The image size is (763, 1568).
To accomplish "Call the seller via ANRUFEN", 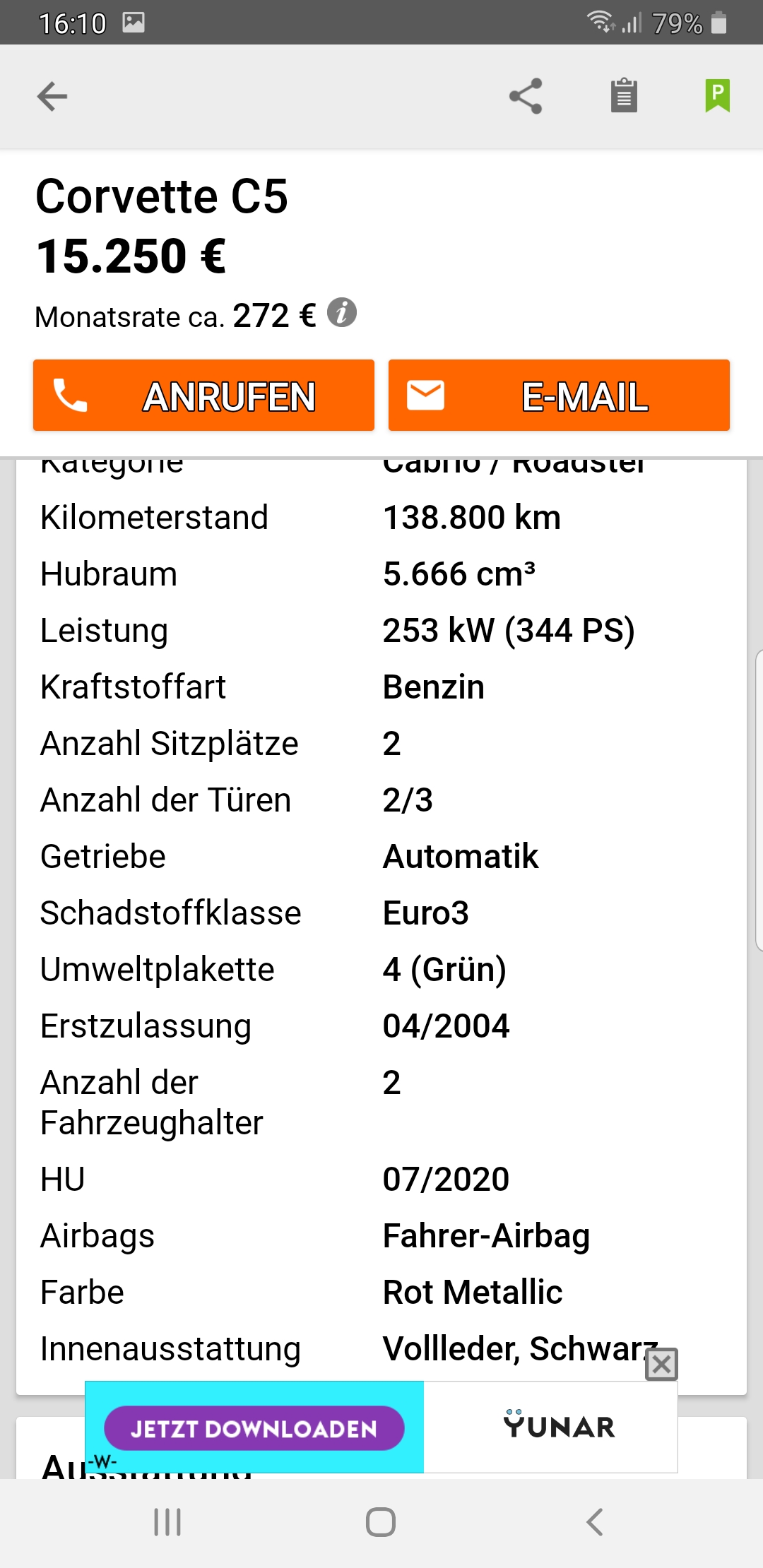I will coord(203,396).
